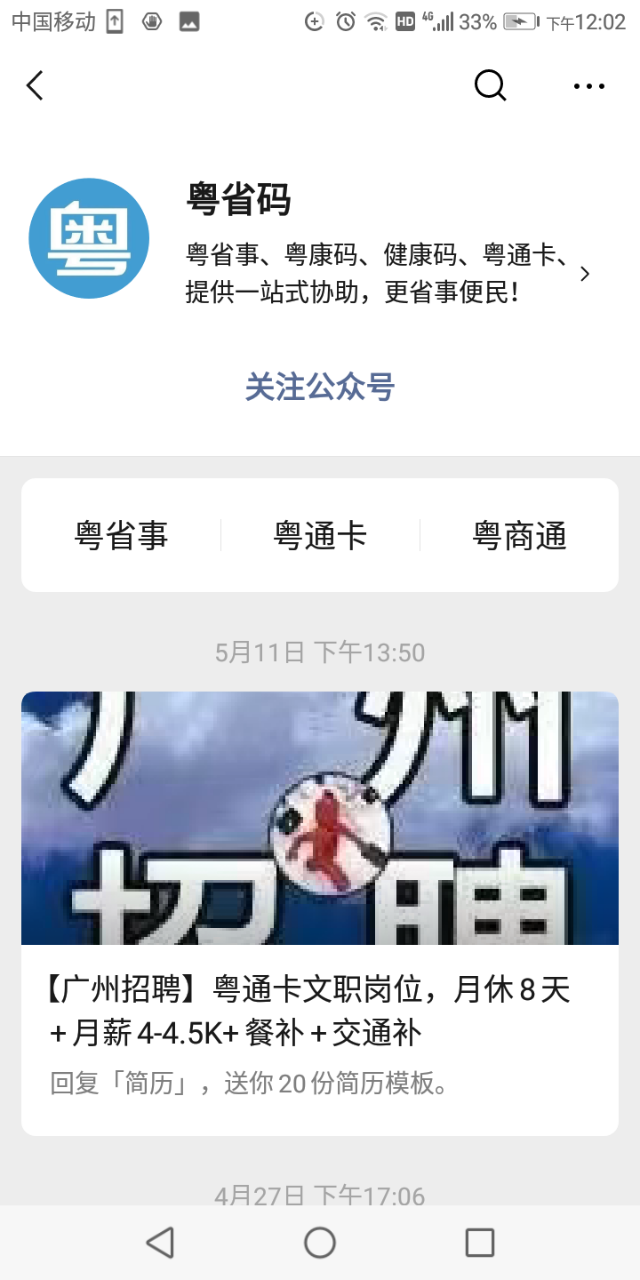Expand the 粤省码 account description chevron
The width and height of the screenshot is (640, 1280).
585,274
